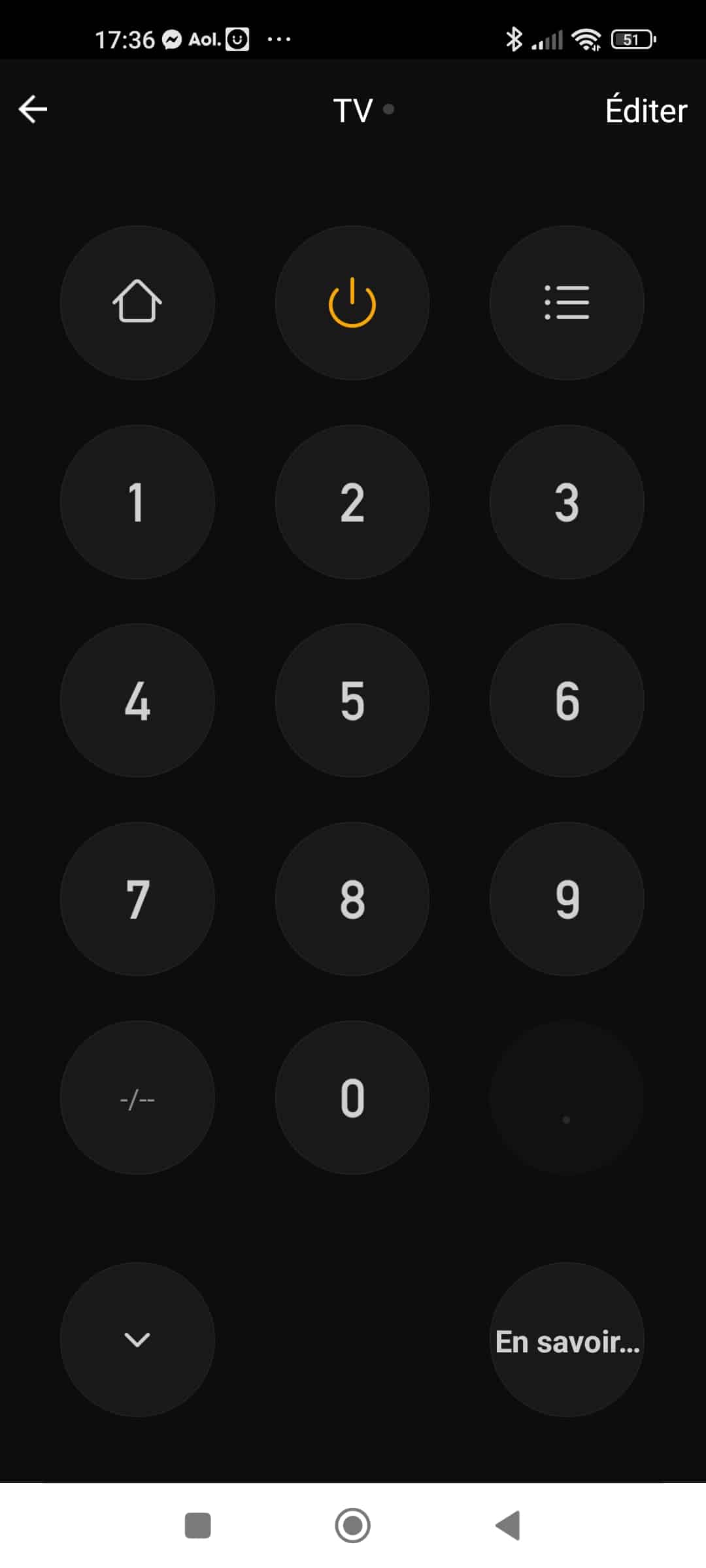Hit the 5 key
The width and height of the screenshot is (706, 1568).
pos(352,700)
